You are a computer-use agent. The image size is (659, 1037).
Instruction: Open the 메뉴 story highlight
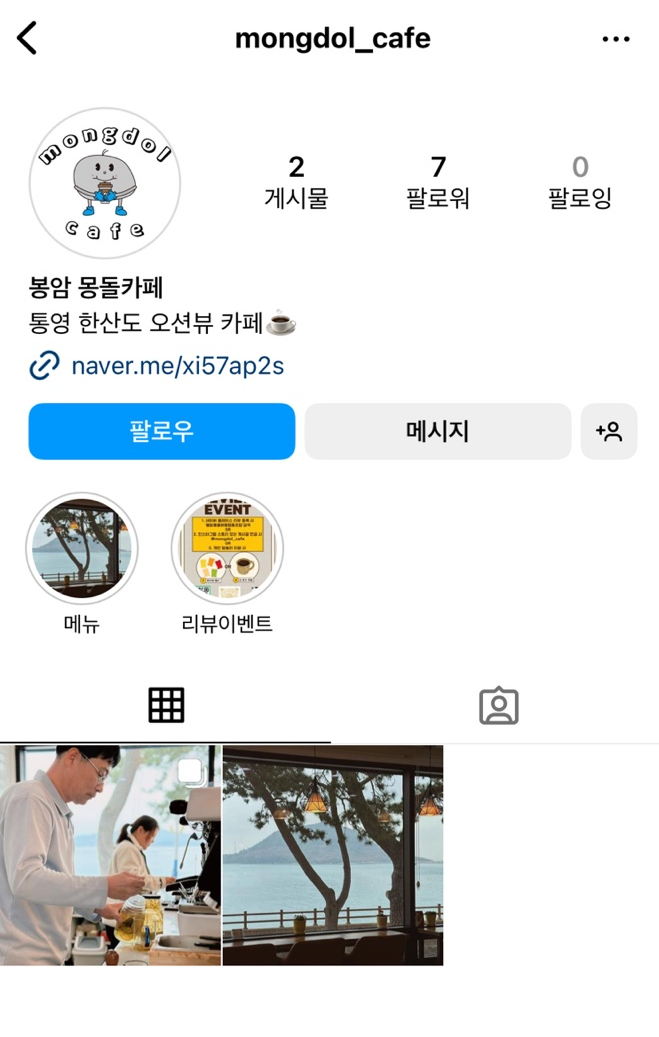[x=82, y=548]
